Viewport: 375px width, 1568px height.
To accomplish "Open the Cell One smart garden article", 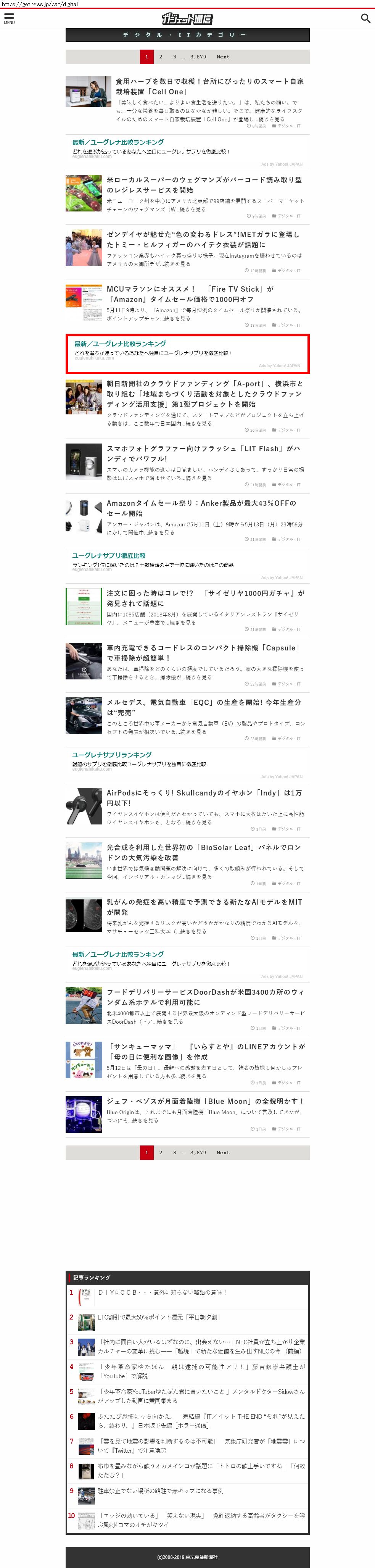I will pyautogui.click(x=209, y=86).
